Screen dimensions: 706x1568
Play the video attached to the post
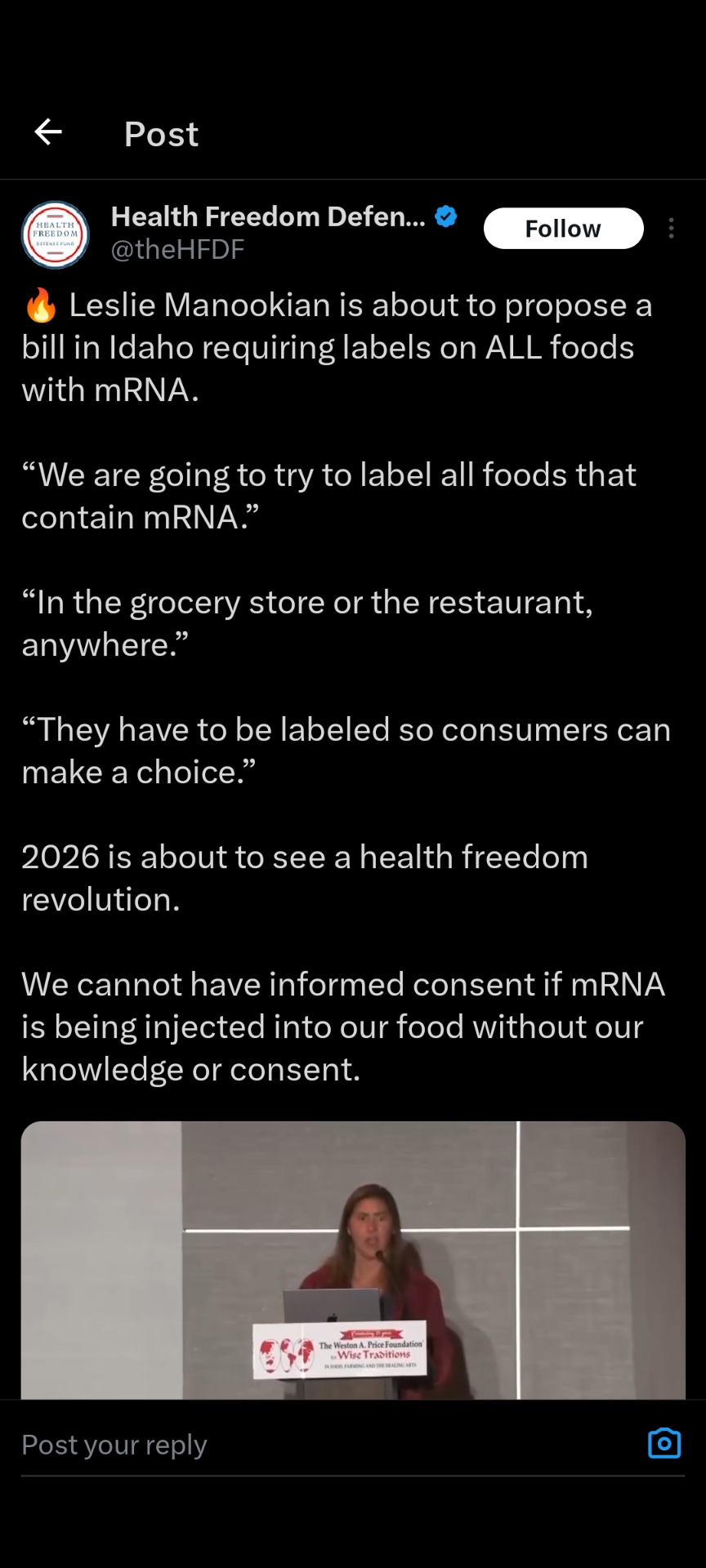coord(353,1259)
